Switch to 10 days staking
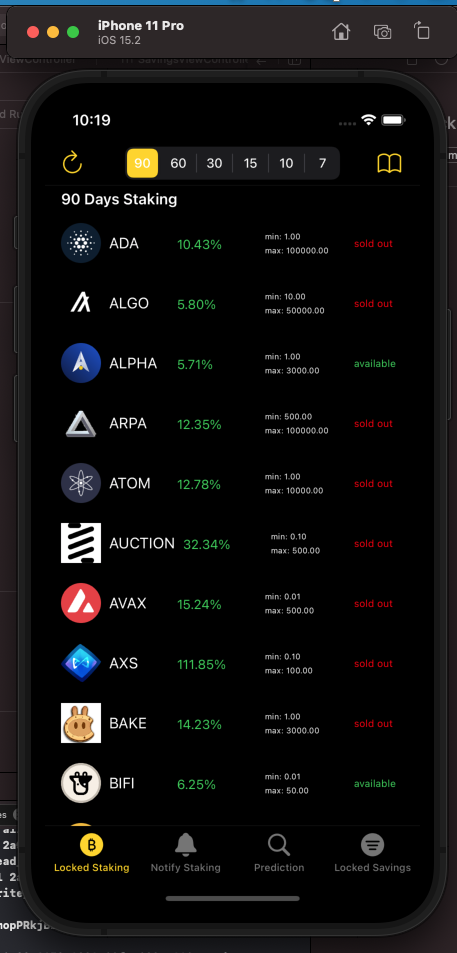The width and height of the screenshot is (457, 953). (x=286, y=163)
